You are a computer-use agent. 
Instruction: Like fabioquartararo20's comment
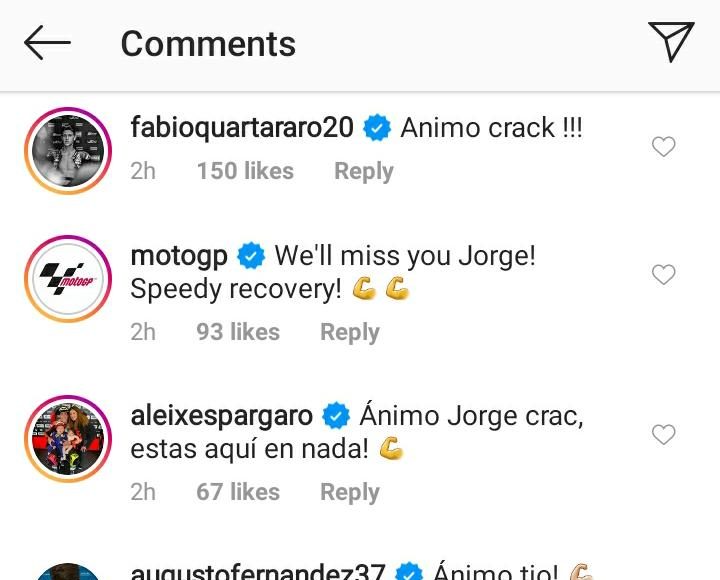tap(663, 147)
